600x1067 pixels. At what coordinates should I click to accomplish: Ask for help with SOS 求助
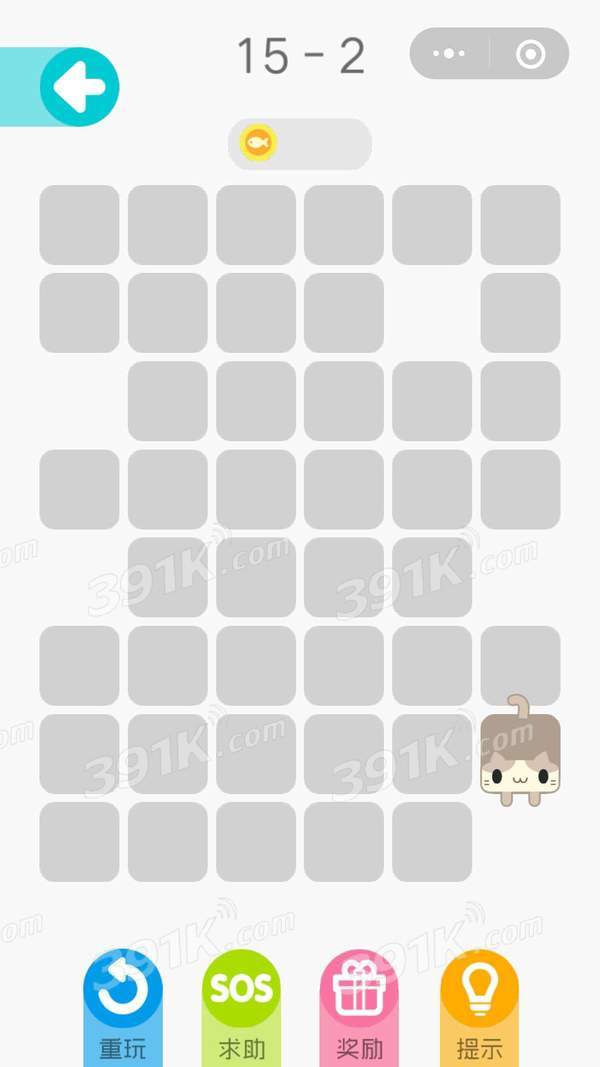(x=241, y=1003)
